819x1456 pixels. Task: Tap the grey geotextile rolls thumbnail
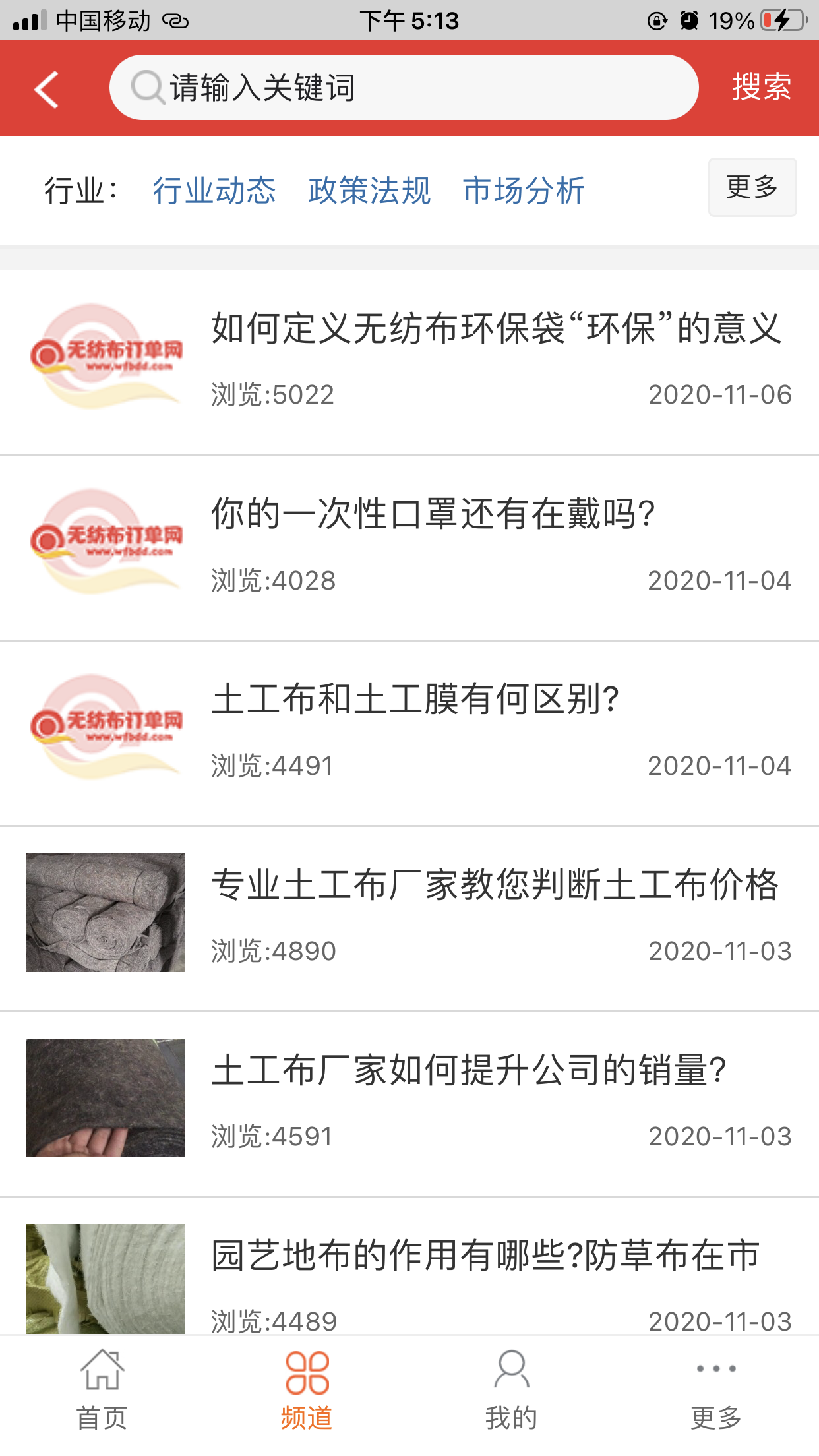106,913
